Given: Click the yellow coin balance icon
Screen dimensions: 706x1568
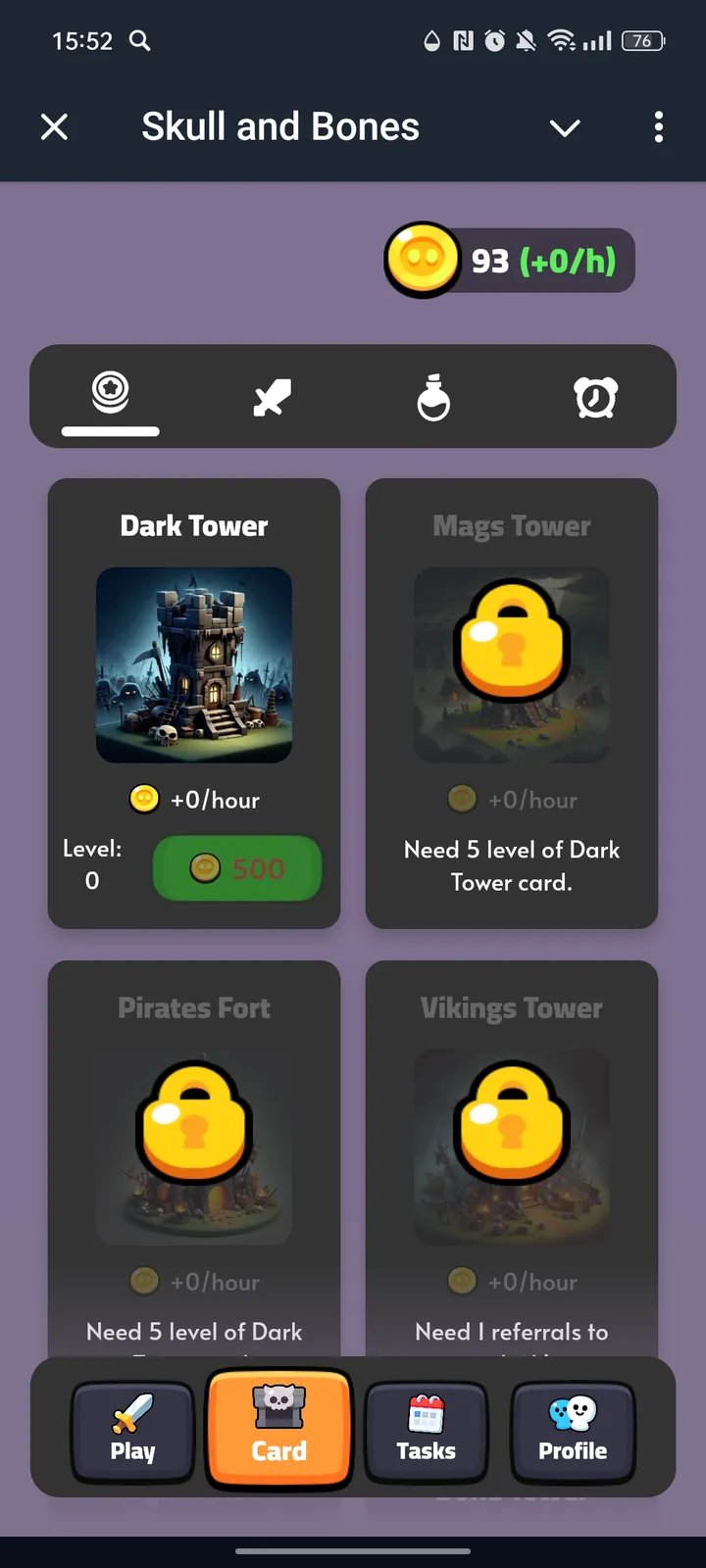Looking at the screenshot, I should click(x=422, y=260).
